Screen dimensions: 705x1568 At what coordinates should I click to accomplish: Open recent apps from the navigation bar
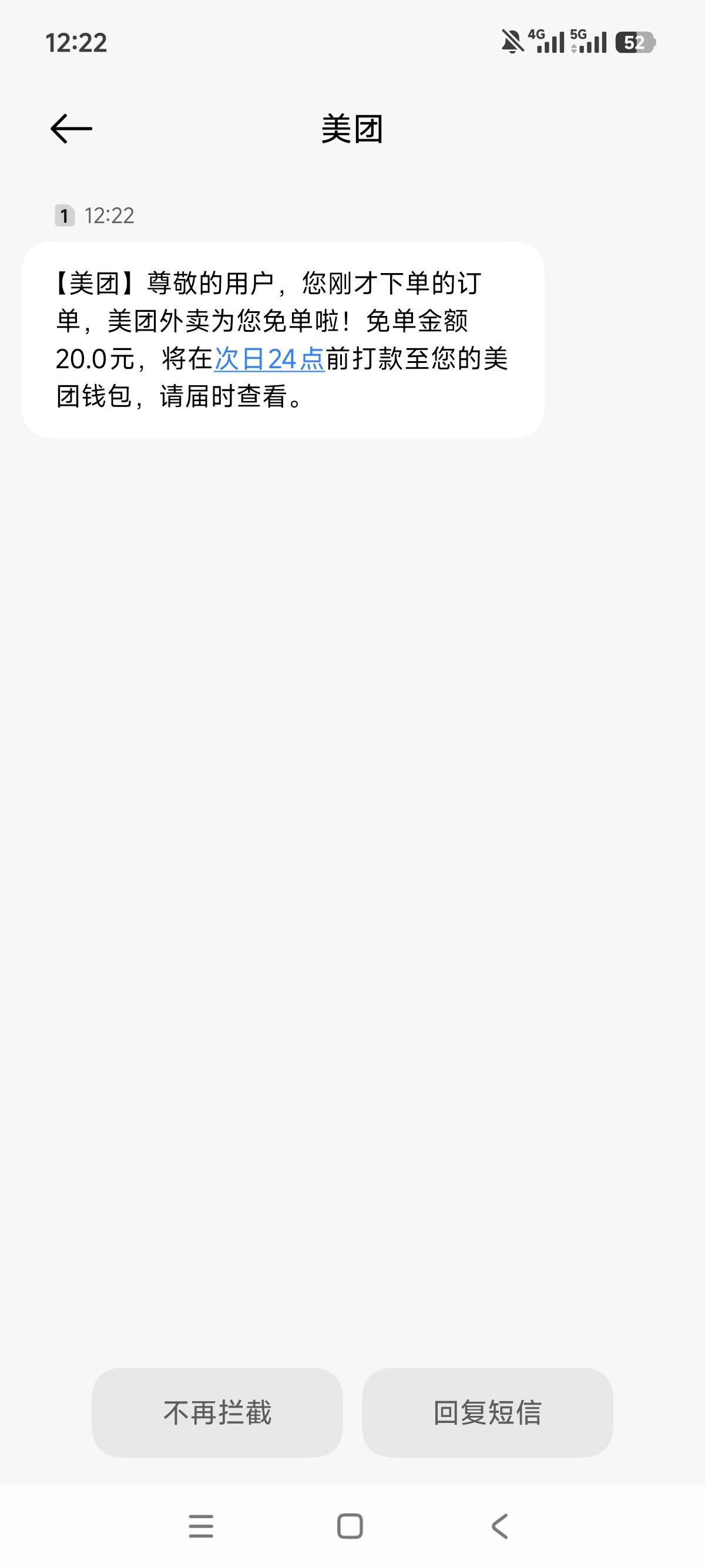(x=201, y=1525)
